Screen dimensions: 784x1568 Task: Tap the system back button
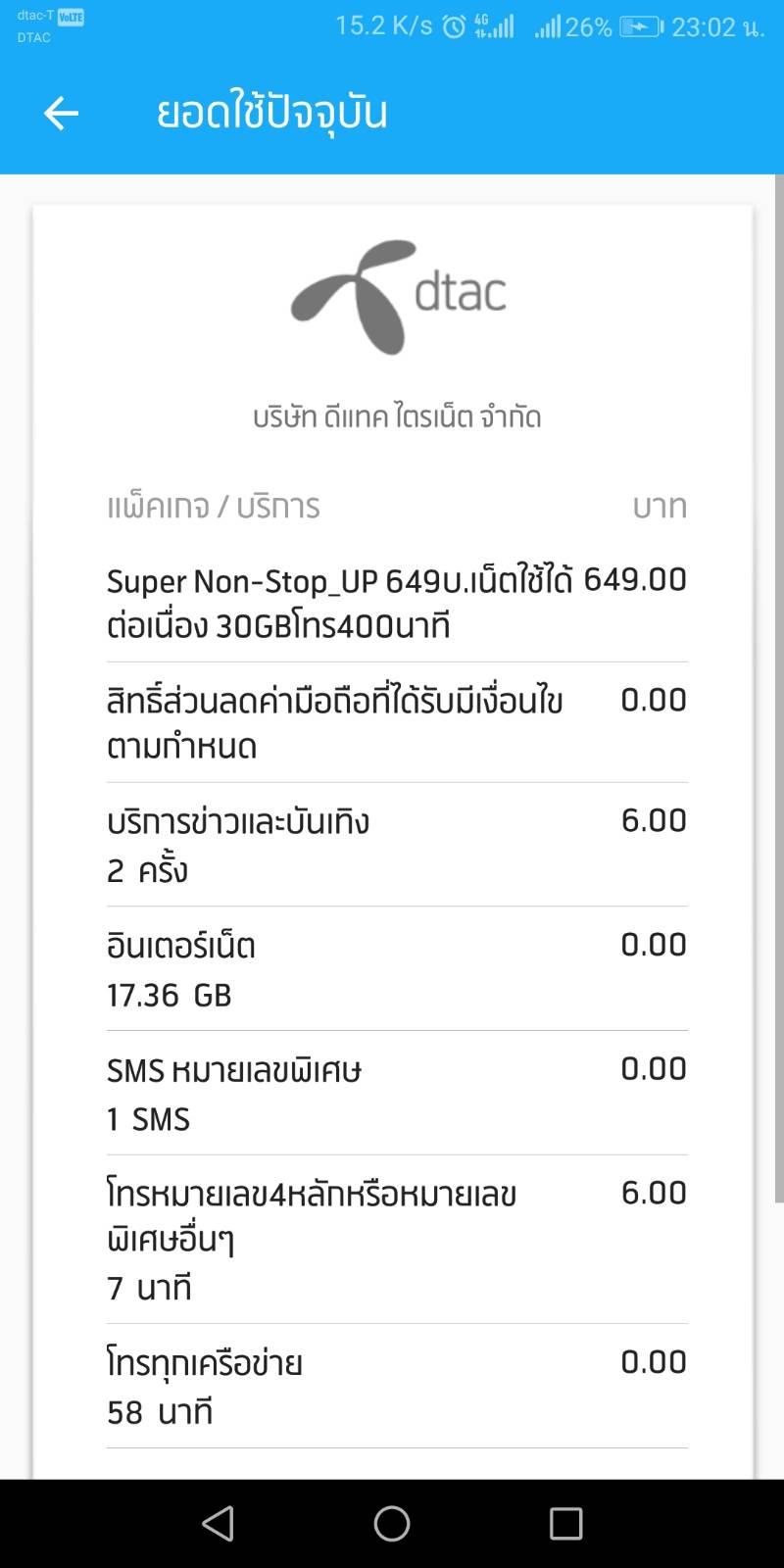pos(218,1524)
